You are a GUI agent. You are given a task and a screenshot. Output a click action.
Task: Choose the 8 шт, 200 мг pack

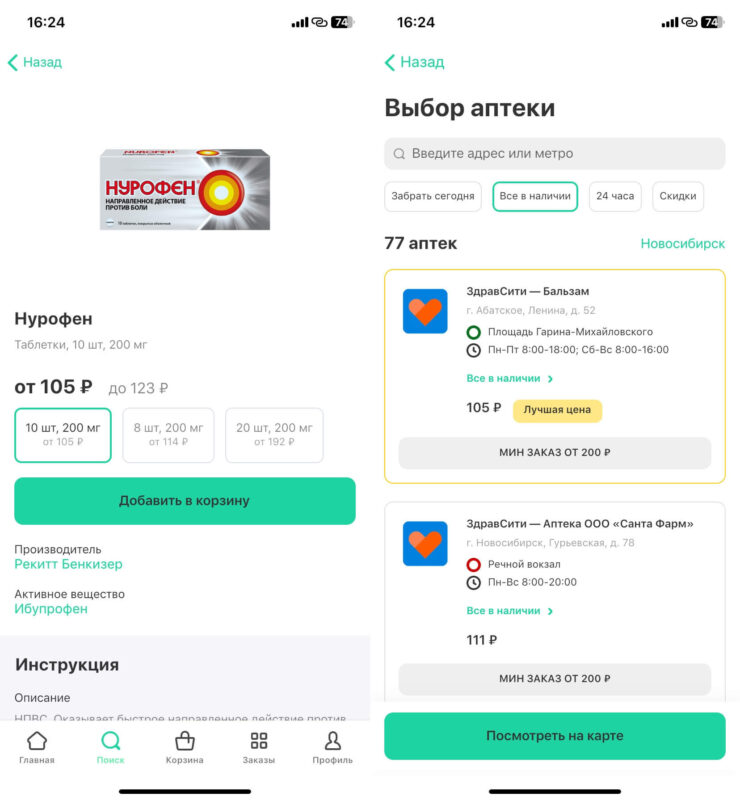(168, 434)
